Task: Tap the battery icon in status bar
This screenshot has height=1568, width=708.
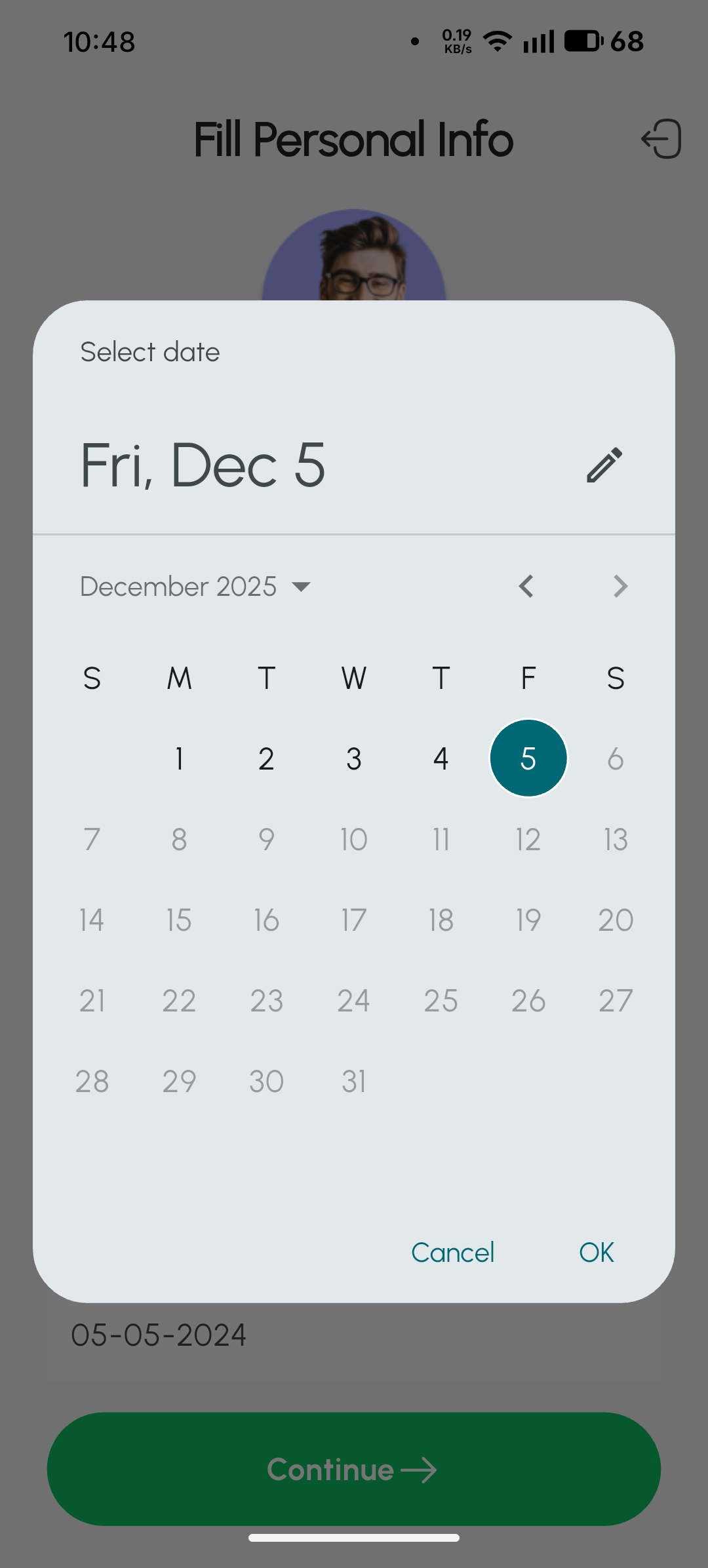Action: pyautogui.click(x=582, y=41)
